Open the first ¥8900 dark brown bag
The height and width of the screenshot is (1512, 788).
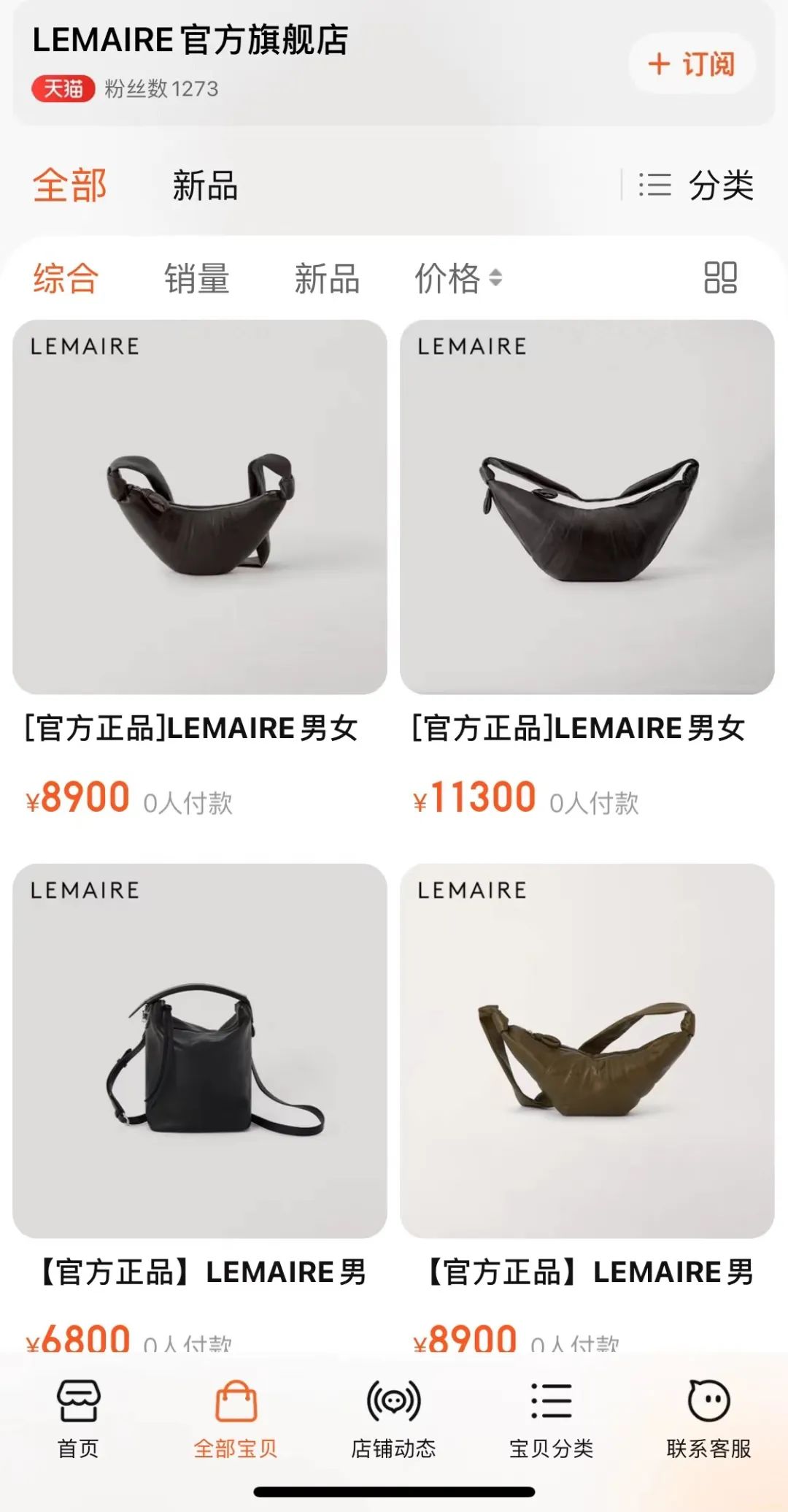point(199,507)
